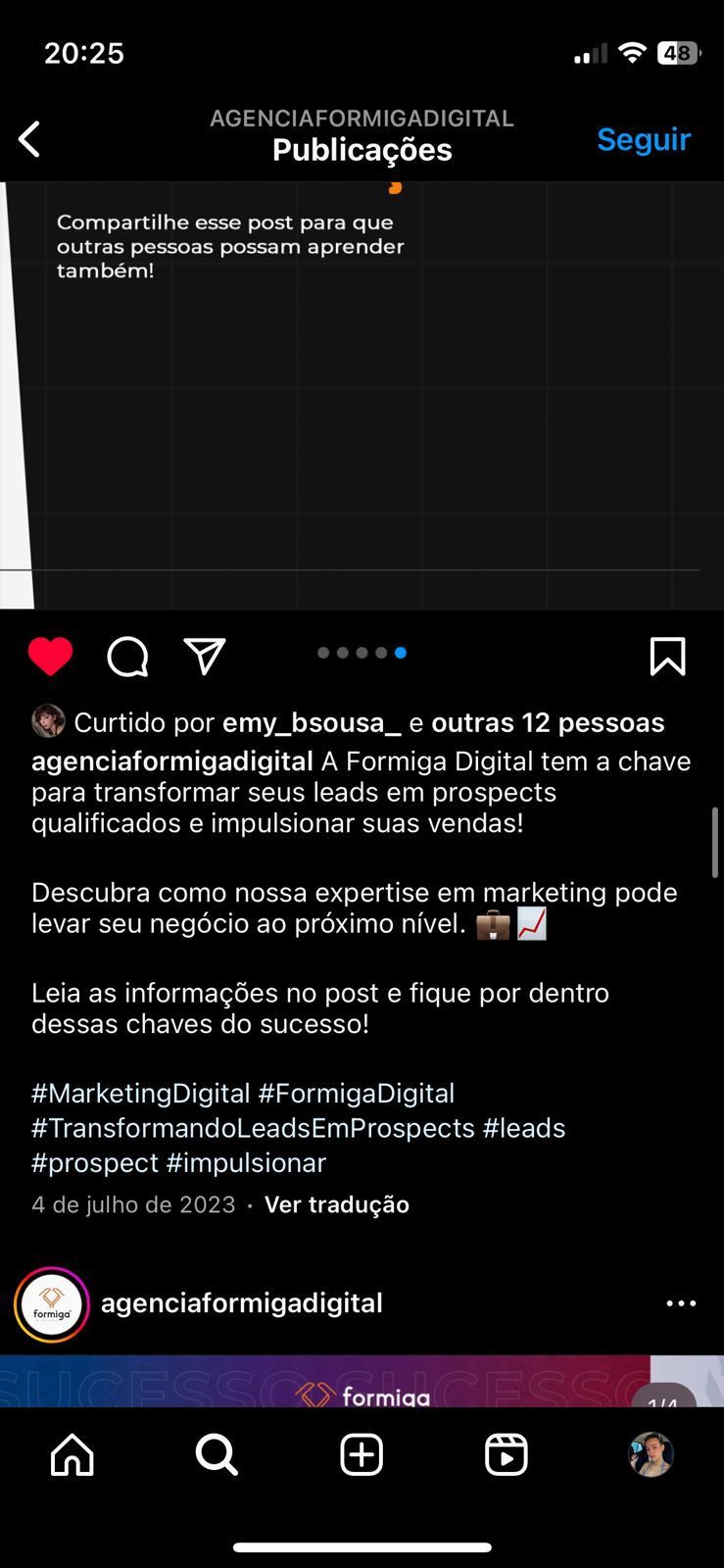Viewport: 724px width, 1568px height.
Task: Open the #impulsionar hashtag
Action: [x=246, y=1162]
